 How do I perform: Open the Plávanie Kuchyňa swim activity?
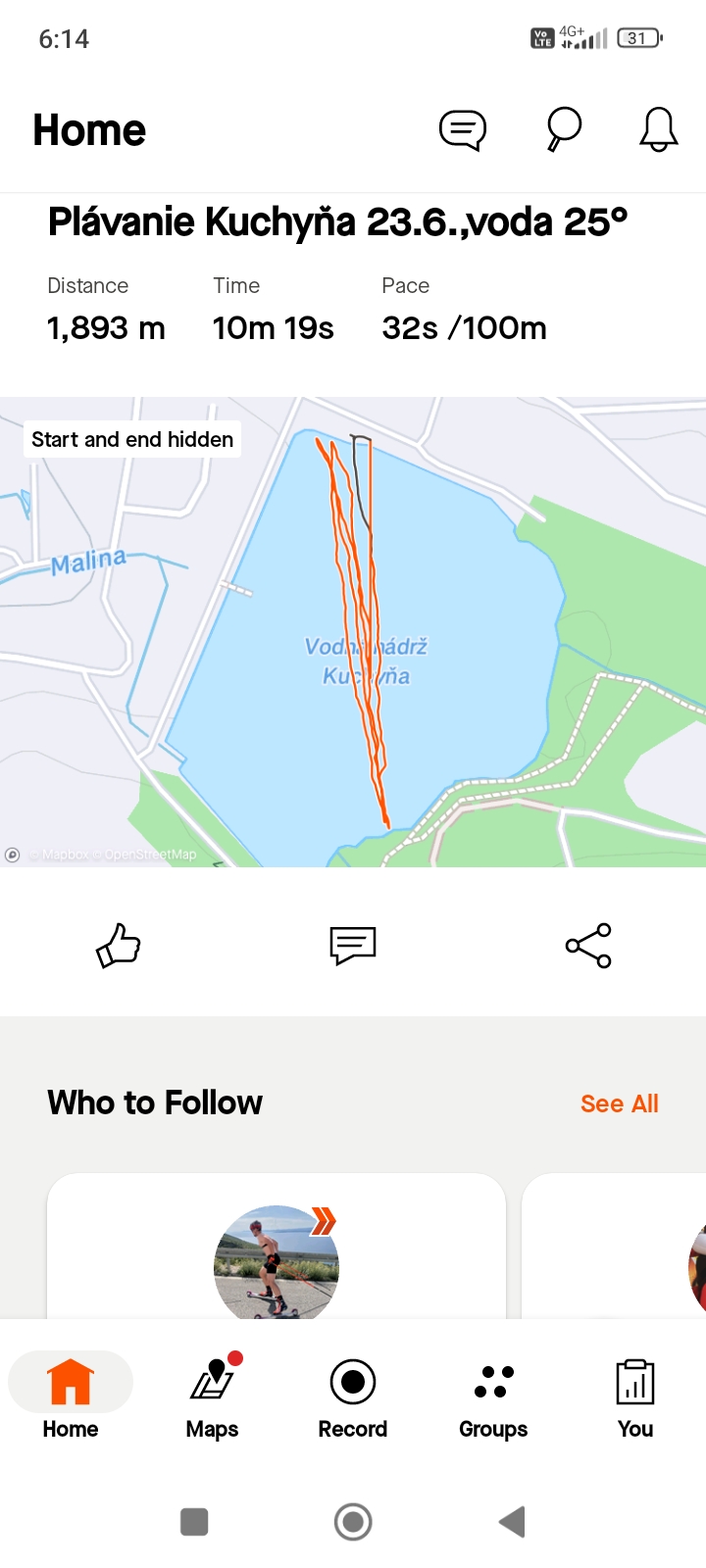point(337,222)
